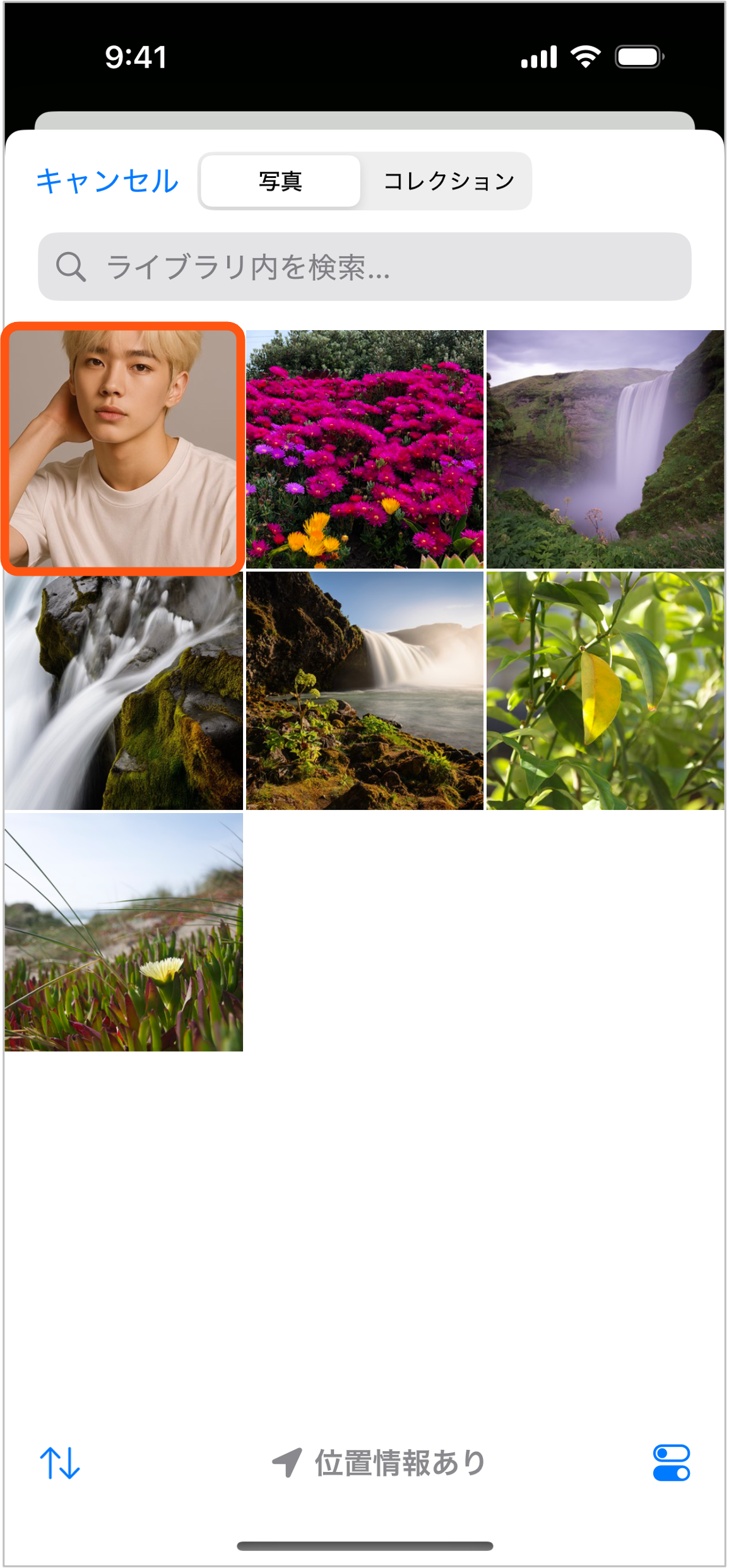Switch to the コレクション segment
Screen dimensions: 729x1568
click(x=448, y=181)
